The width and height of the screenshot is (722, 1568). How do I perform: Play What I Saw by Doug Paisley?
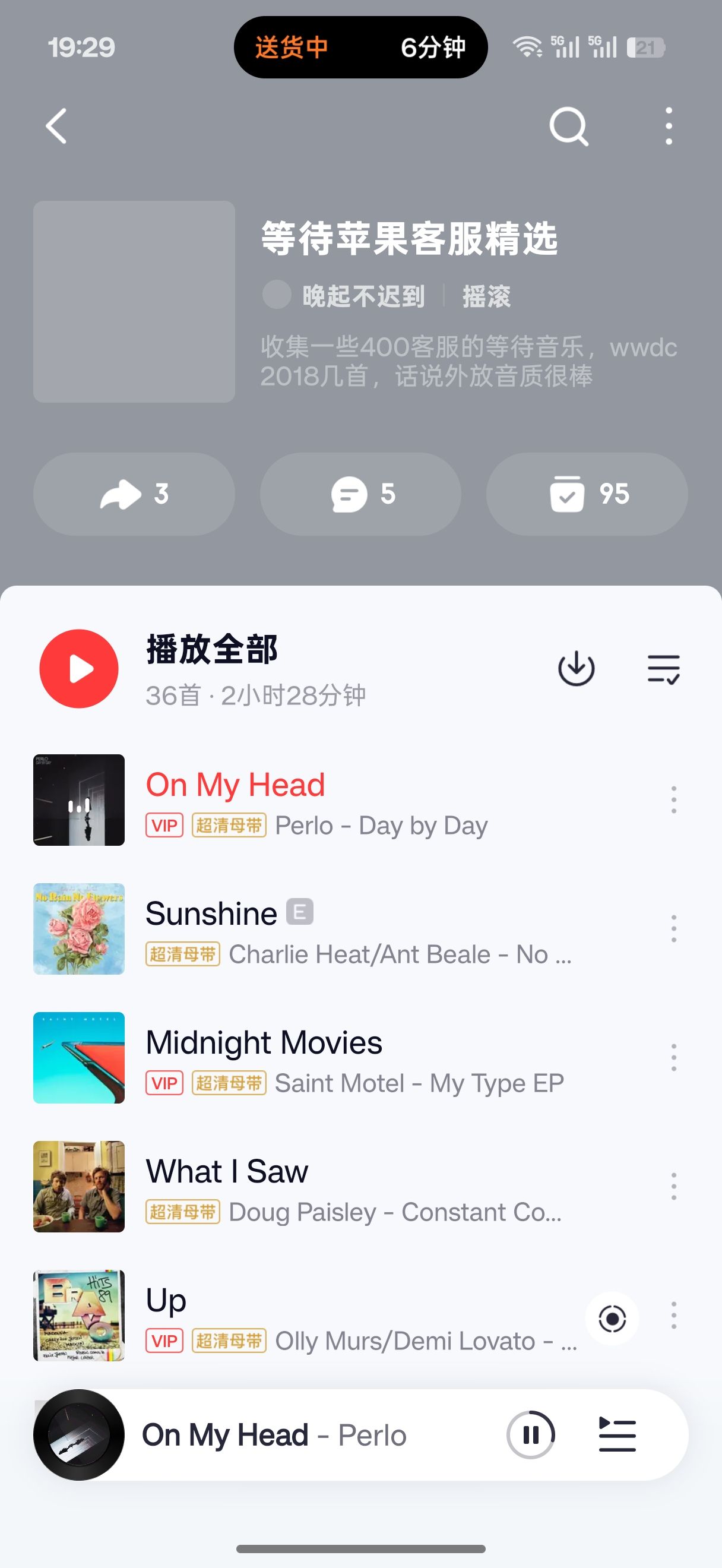pos(304,1187)
